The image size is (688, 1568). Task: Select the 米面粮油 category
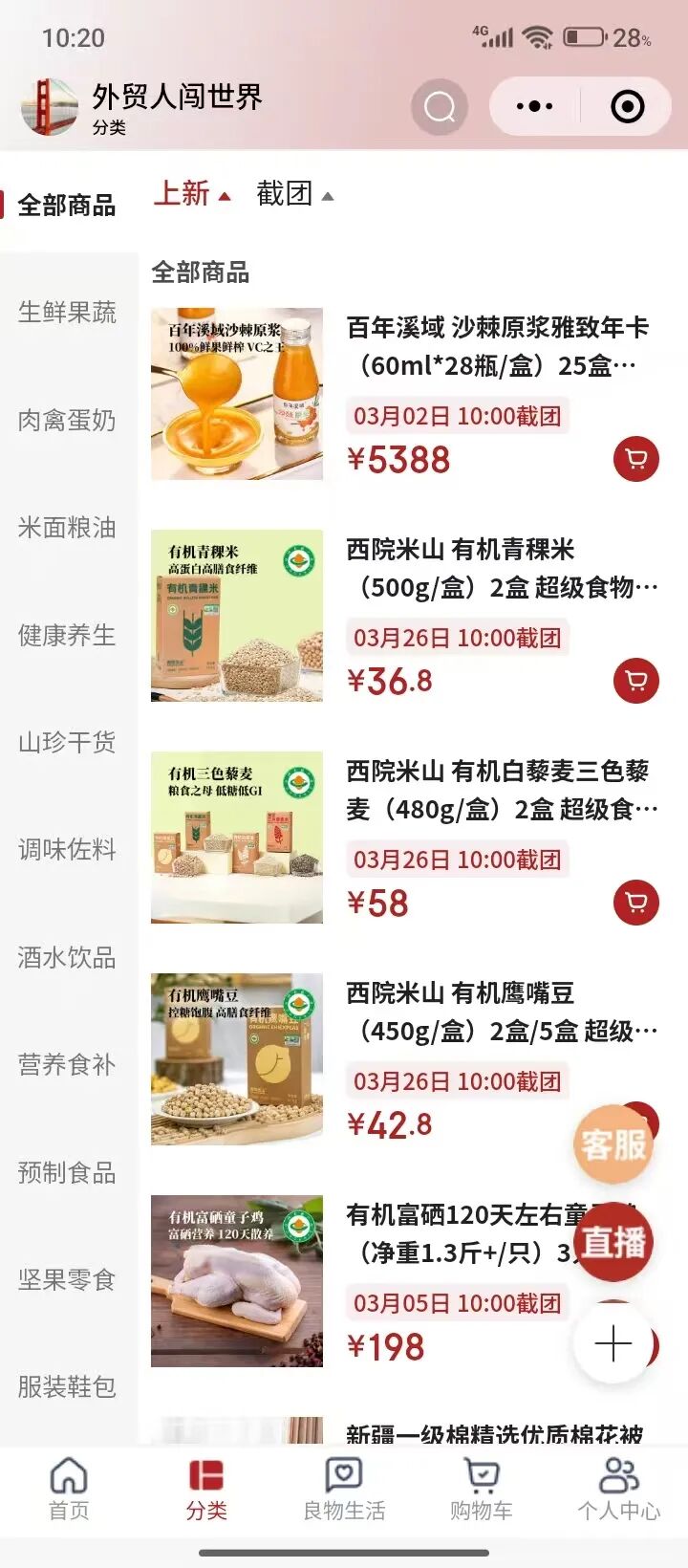[67, 528]
